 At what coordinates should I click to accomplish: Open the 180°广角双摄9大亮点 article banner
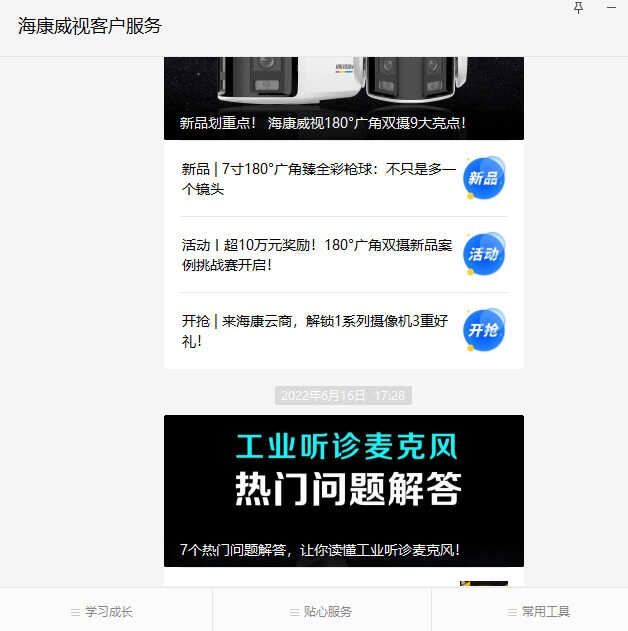(x=343, y=98)
